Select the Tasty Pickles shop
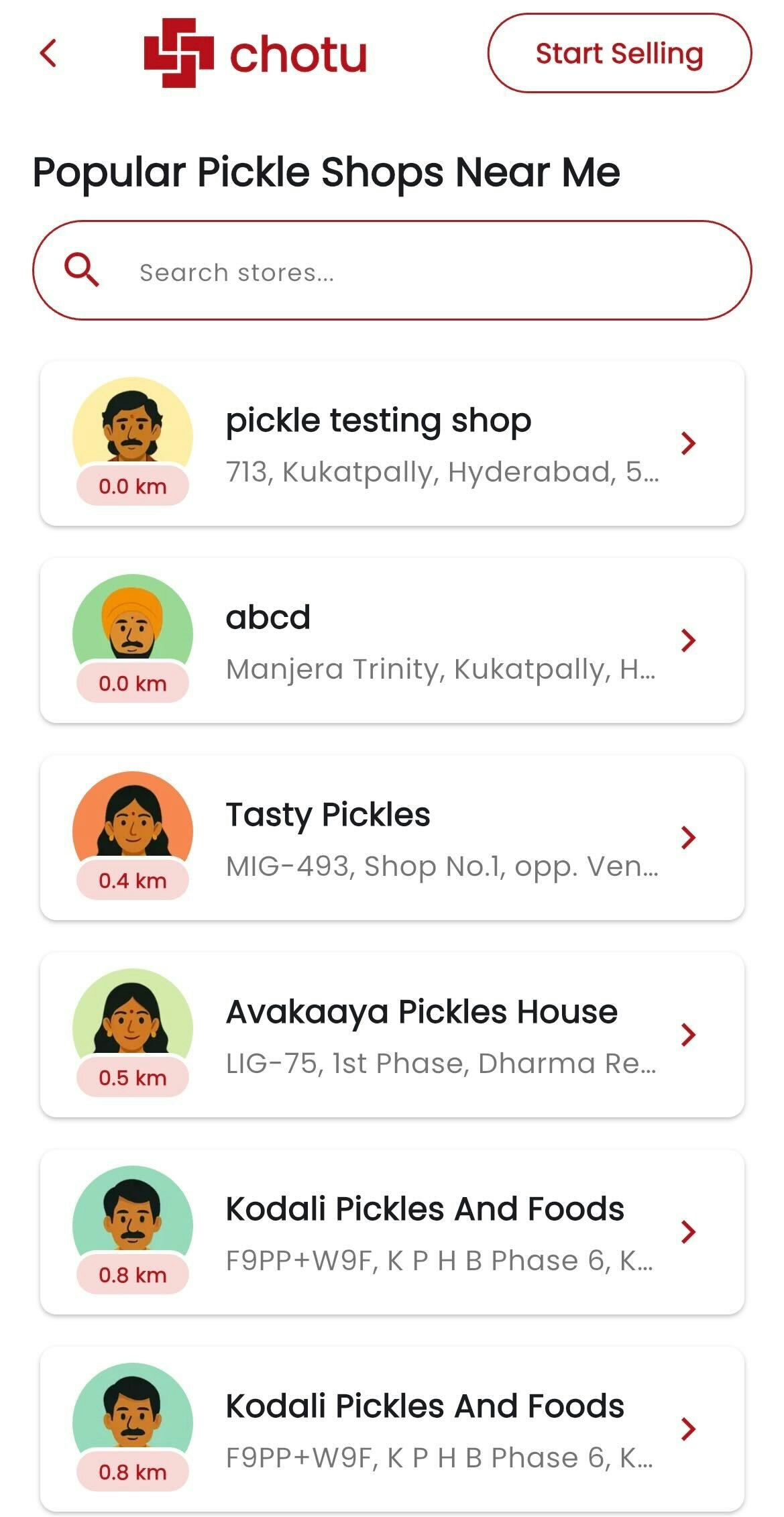This screenshot has width=784, height=1517. point(392,838)
